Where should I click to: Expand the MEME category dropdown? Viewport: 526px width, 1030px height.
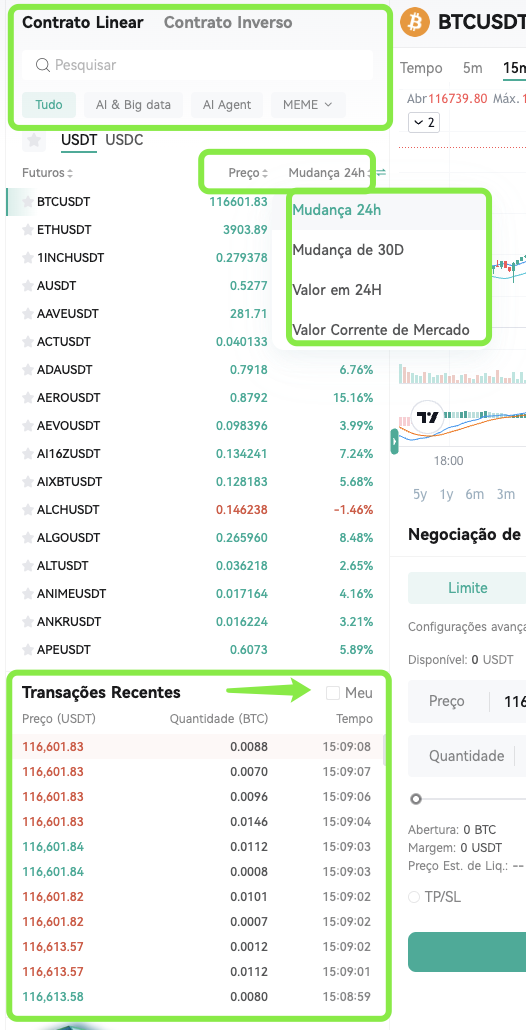(x=308, y=104)
